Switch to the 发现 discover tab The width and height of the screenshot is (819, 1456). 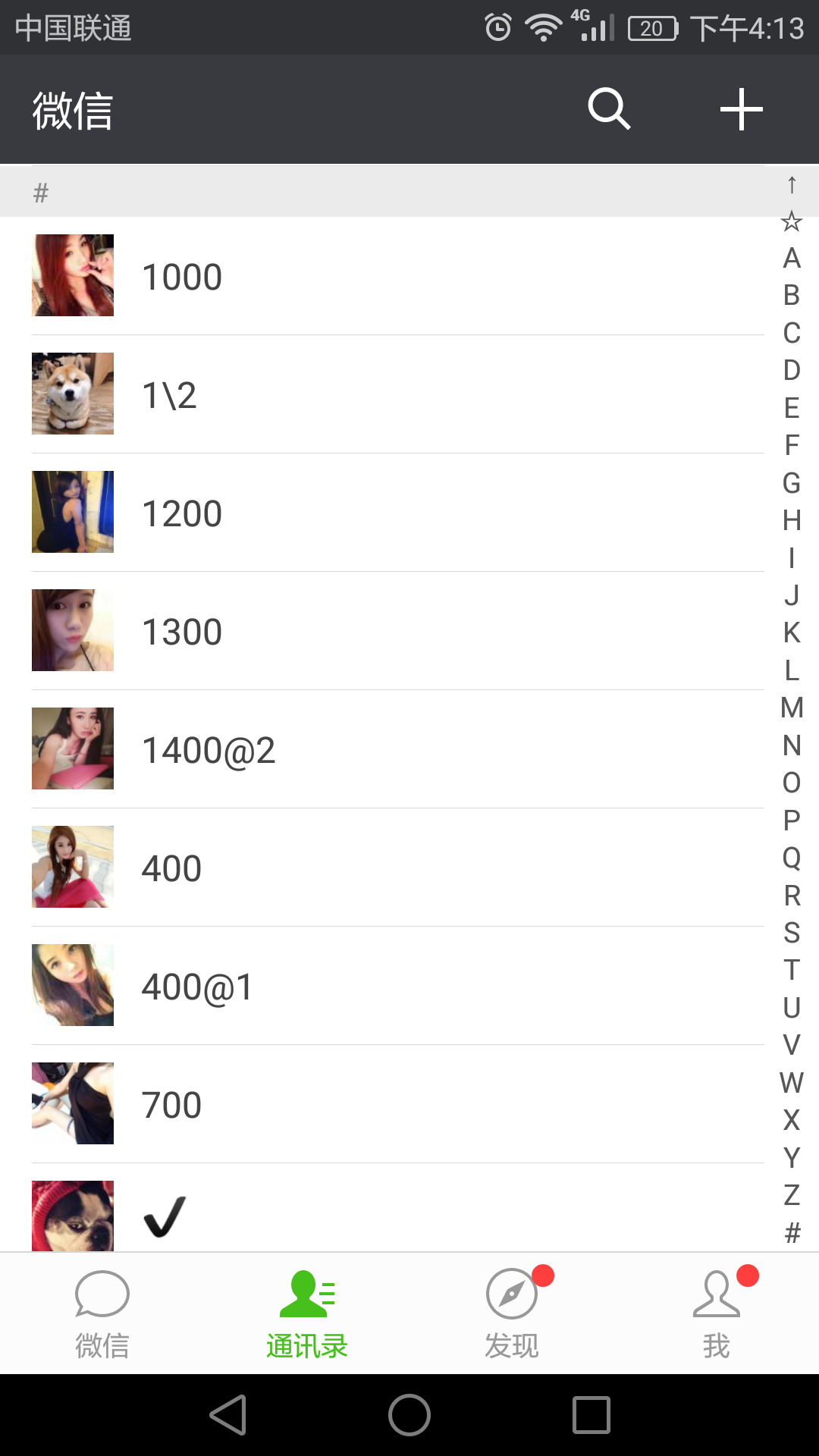pyautogui.click(x=512, y=1313)
